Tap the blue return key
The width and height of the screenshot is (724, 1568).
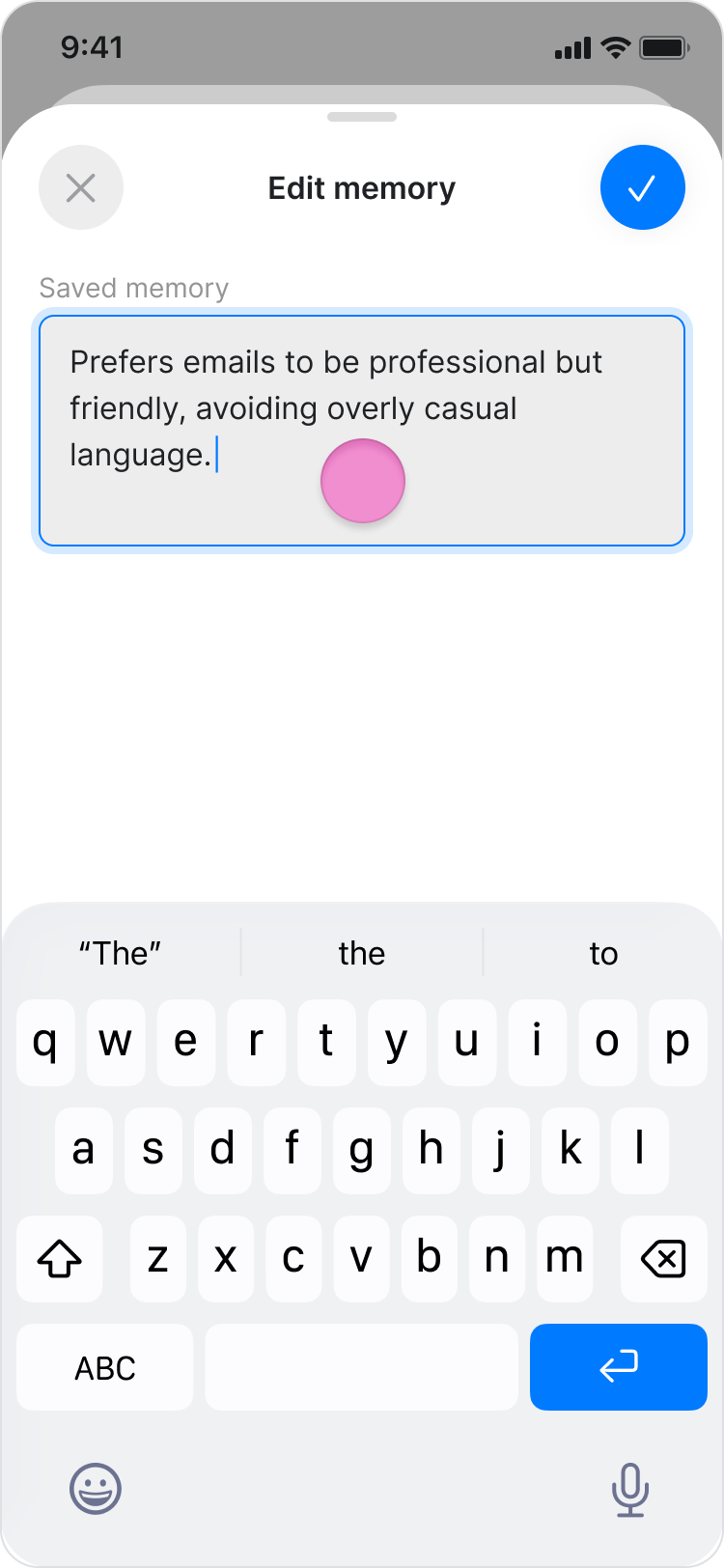619,1367
